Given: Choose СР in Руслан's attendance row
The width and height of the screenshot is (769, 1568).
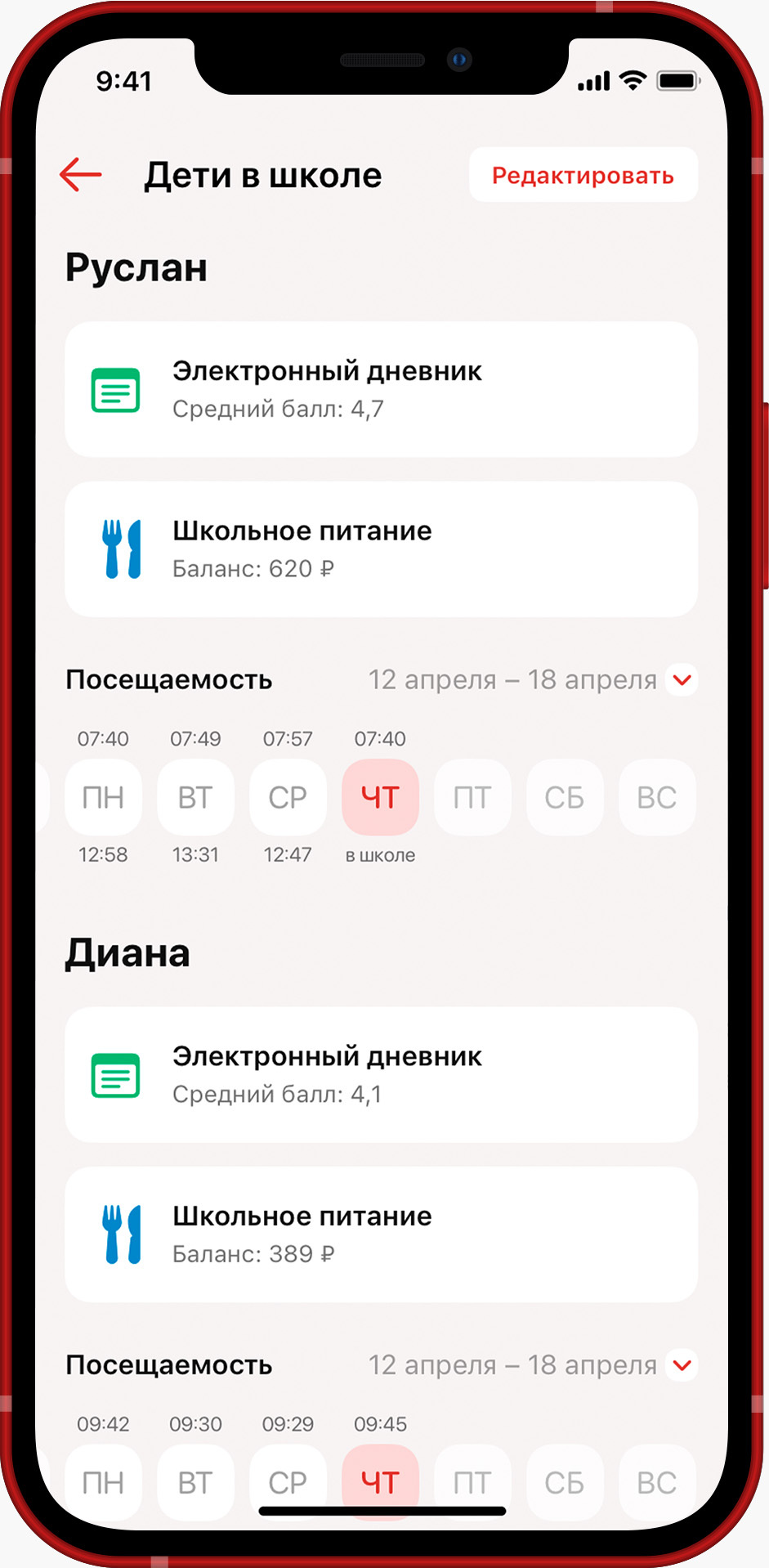Looking at the screenshot, I should click(288, 797).
